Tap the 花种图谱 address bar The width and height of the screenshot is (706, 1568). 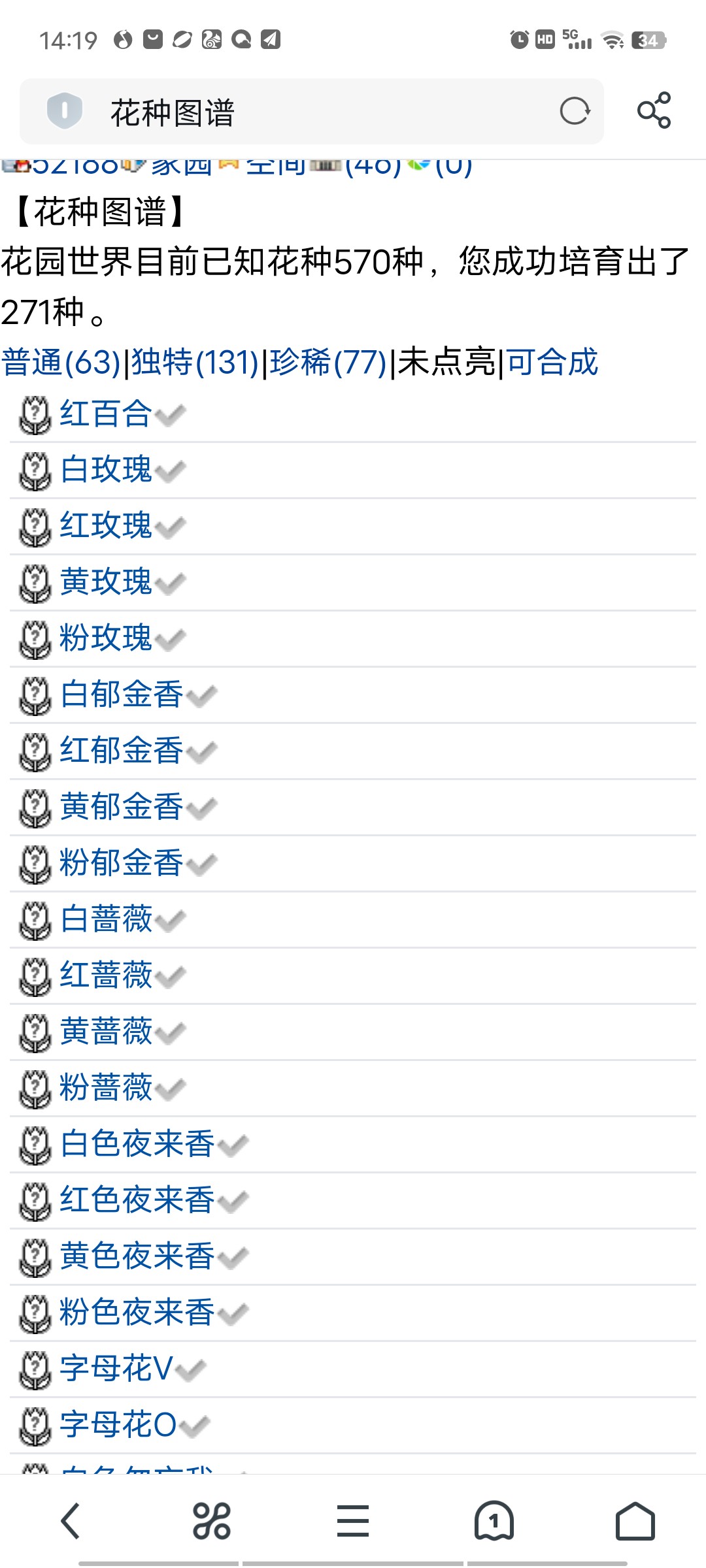click(314, 112)
